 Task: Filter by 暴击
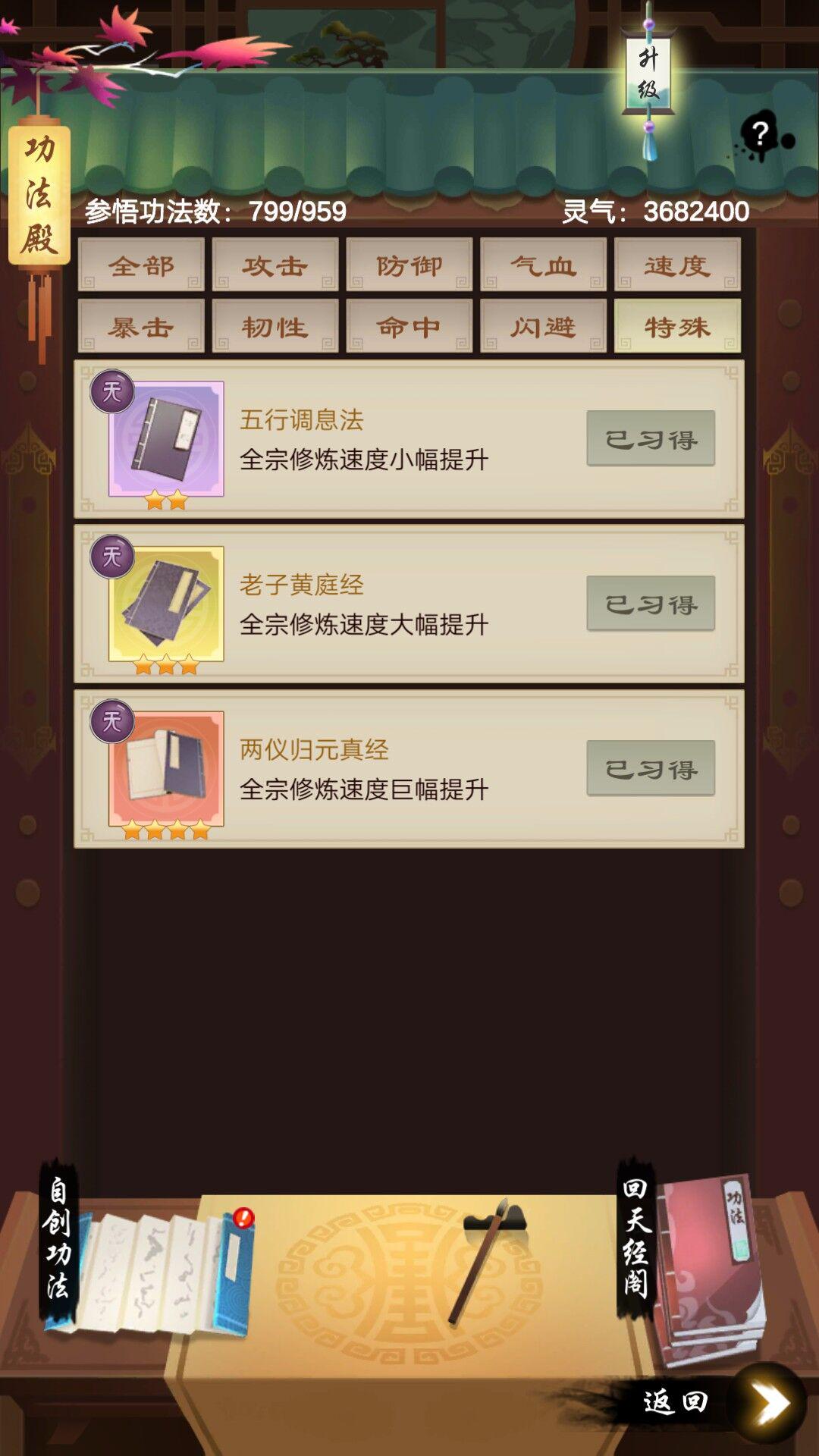coord(141,327)
